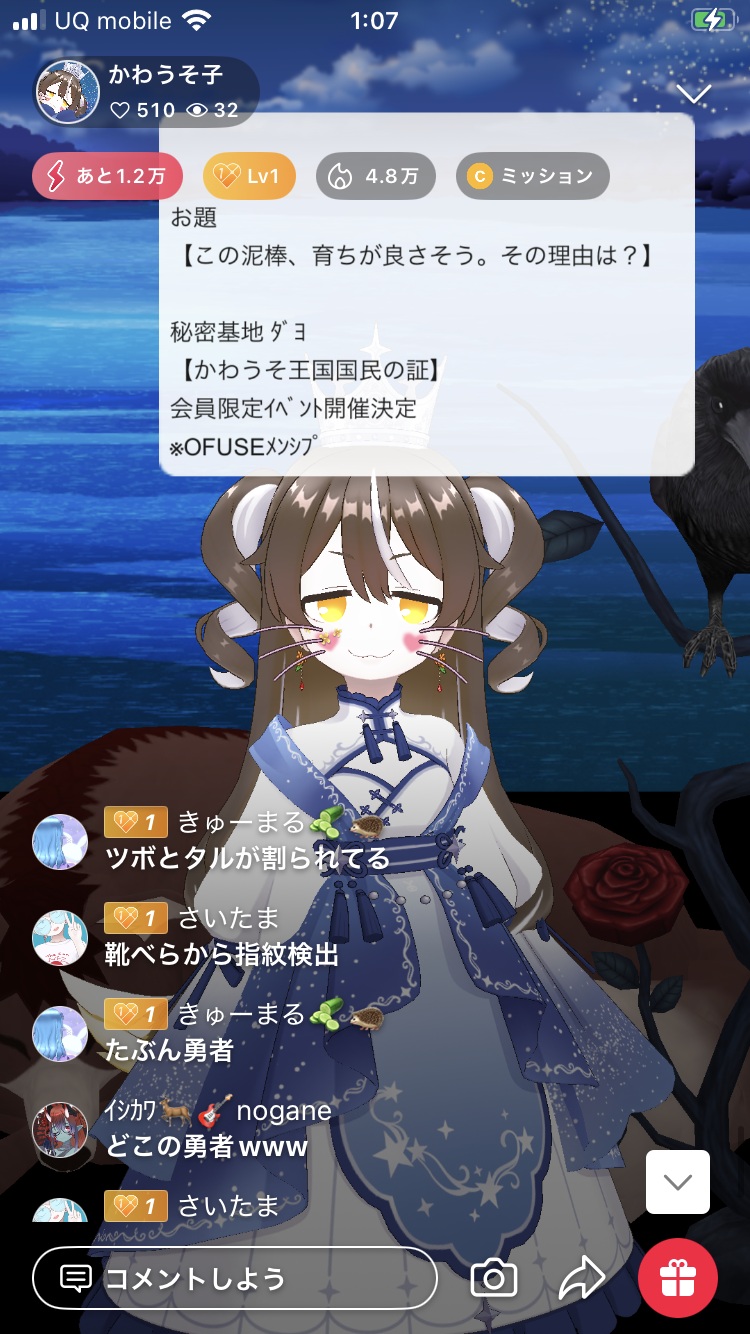Open the ミッション chip

point(532,177)
